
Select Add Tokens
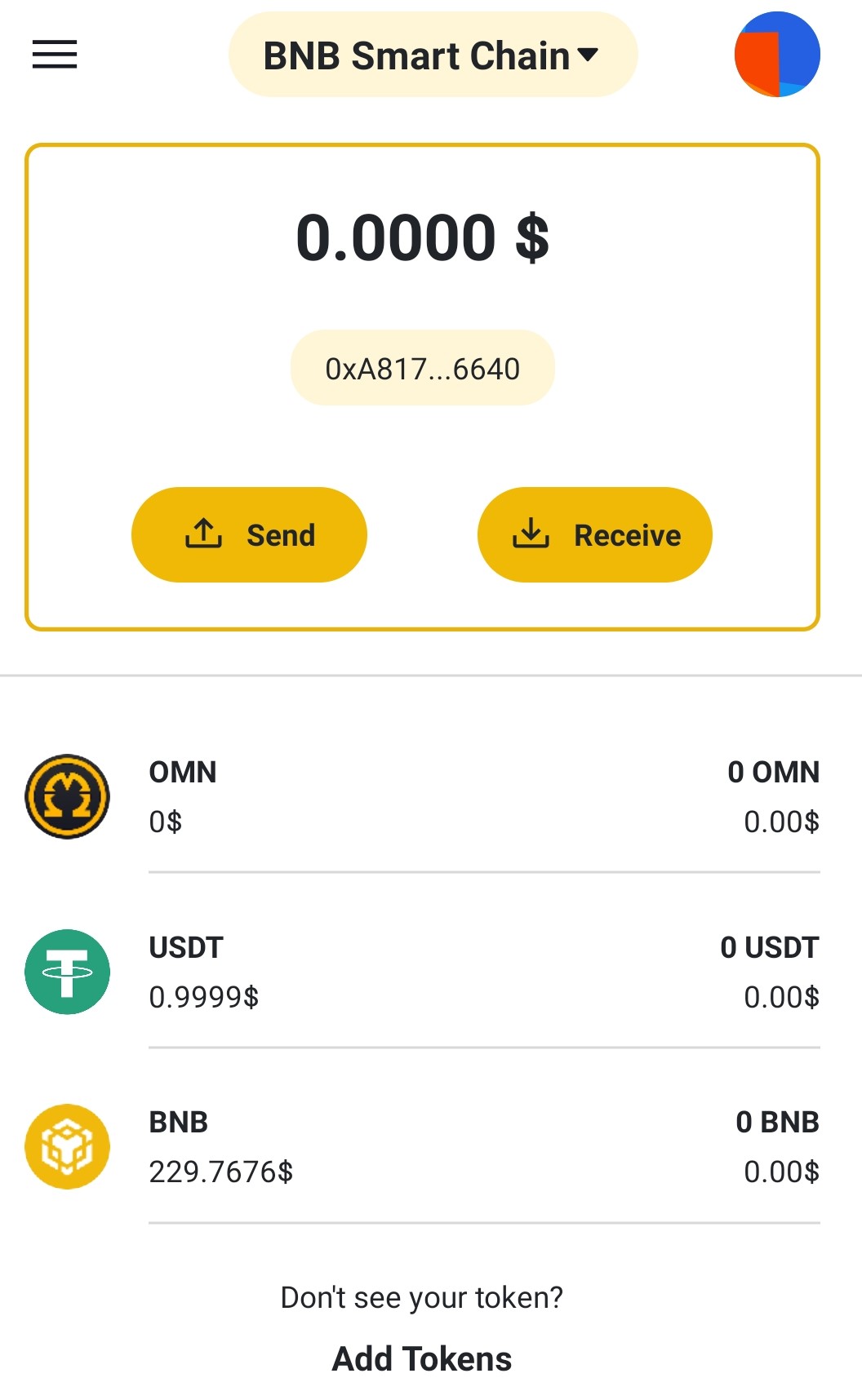point(422,1358)
